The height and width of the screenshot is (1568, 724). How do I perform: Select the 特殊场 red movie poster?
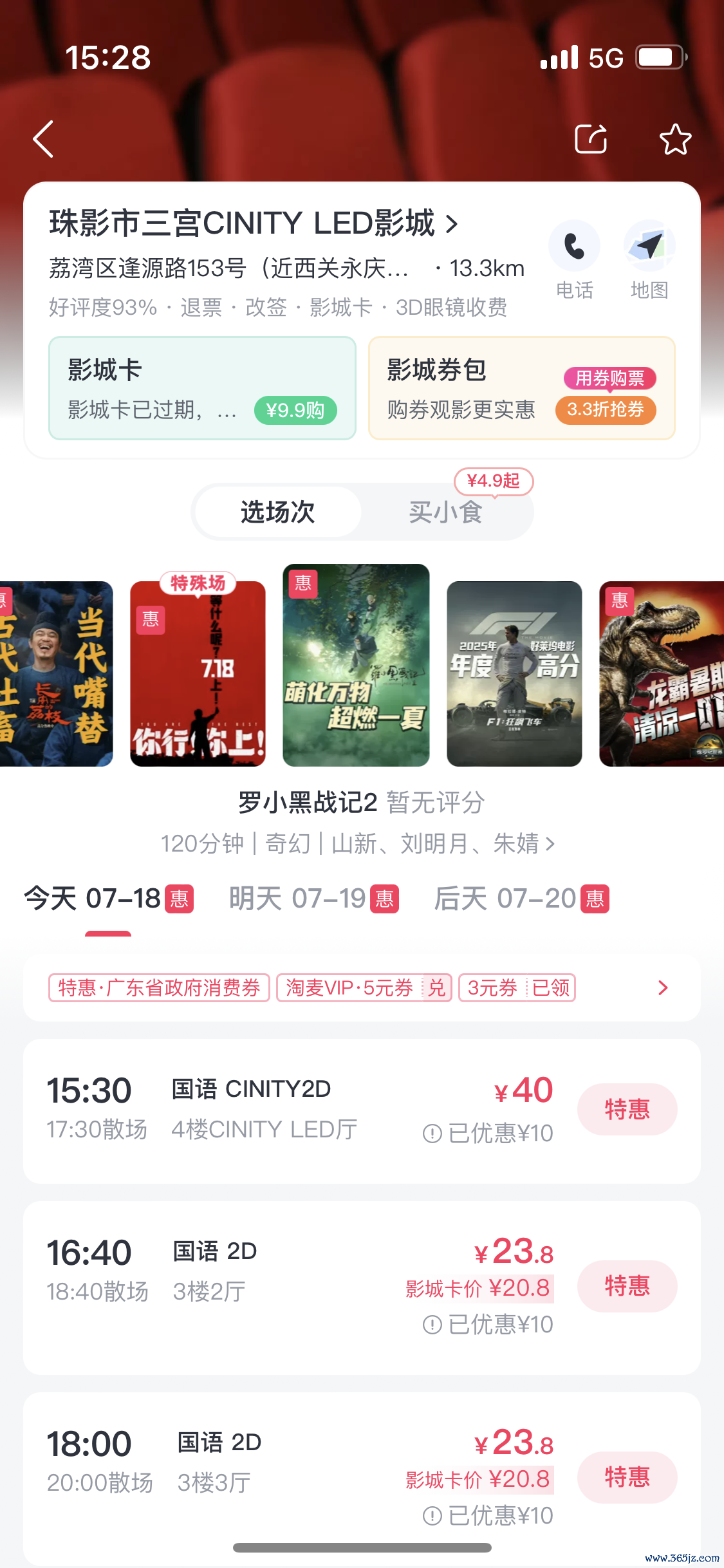point(198,673)
